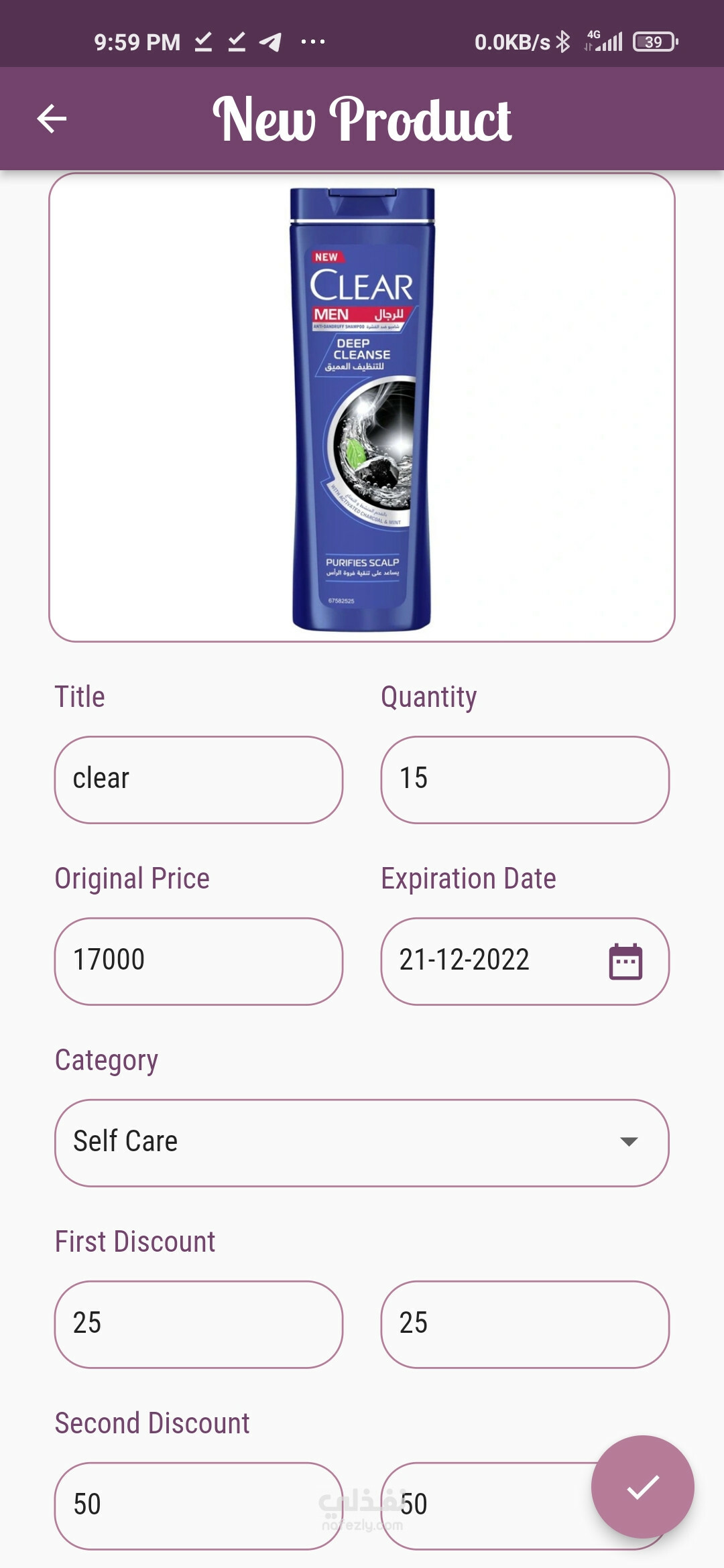Edit the left Second Discount field
This screenshot has height=1568, width=724.
pyautogui.click(x=198, y=1506)
